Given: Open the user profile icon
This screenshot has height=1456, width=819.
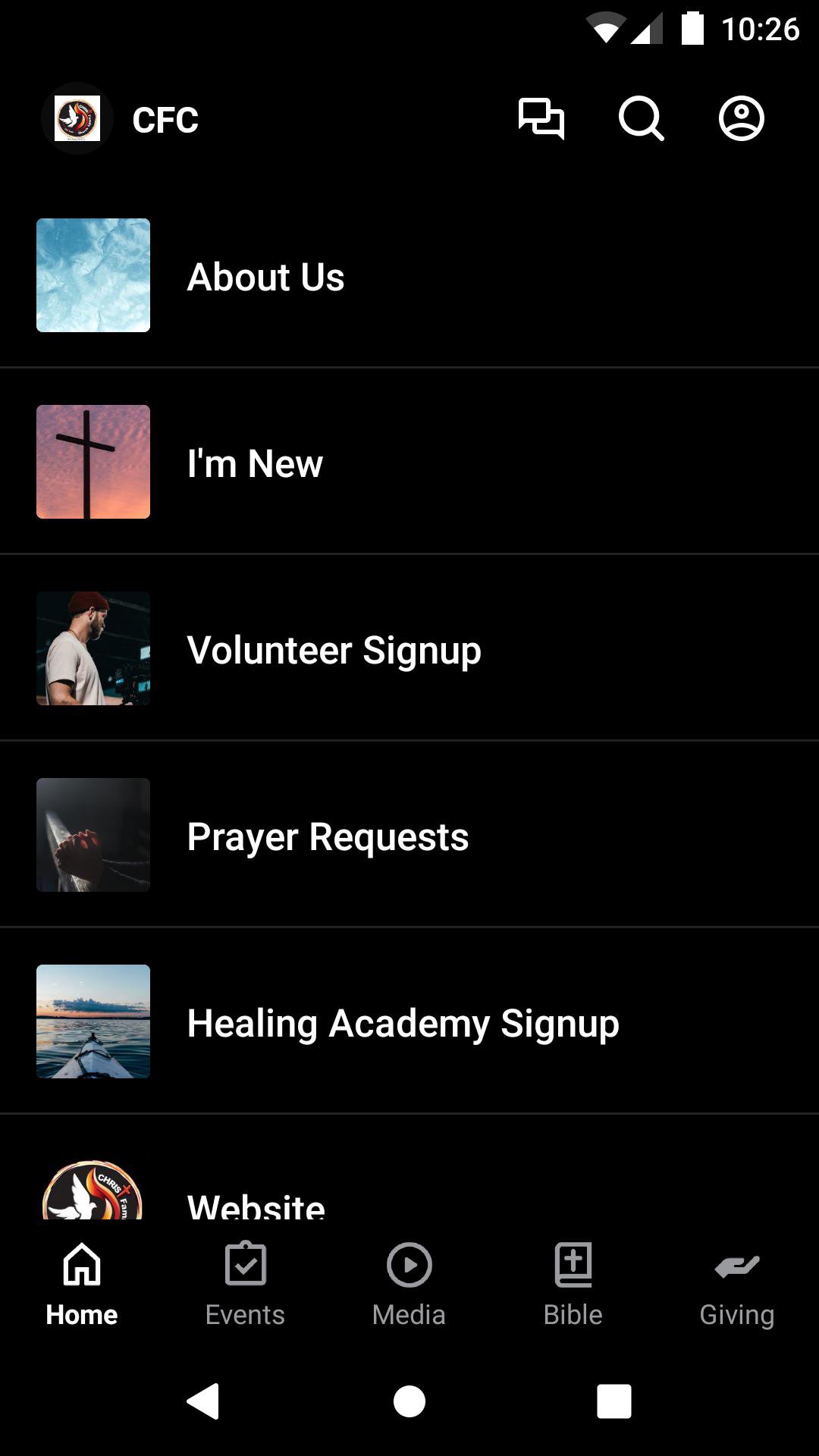Looking at the screenshot, I should click(x=741, y=119).
